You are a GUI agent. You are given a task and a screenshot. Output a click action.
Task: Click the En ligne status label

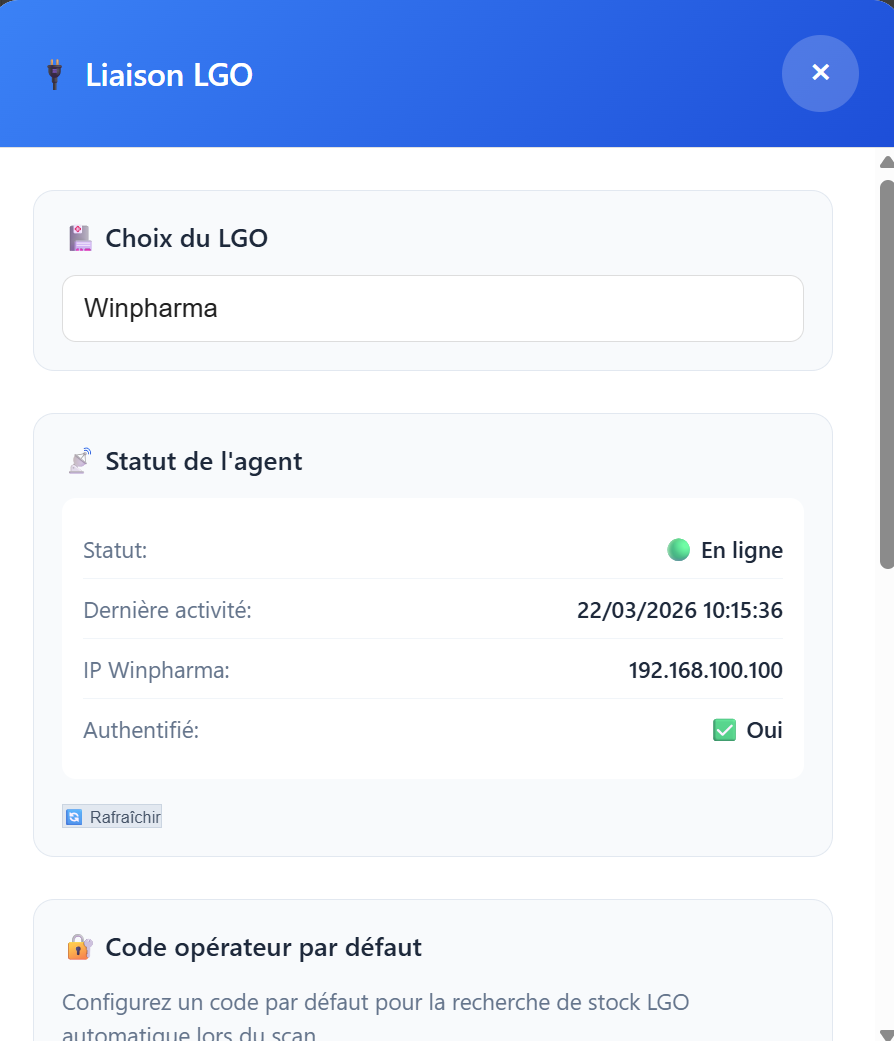(740, 549)
